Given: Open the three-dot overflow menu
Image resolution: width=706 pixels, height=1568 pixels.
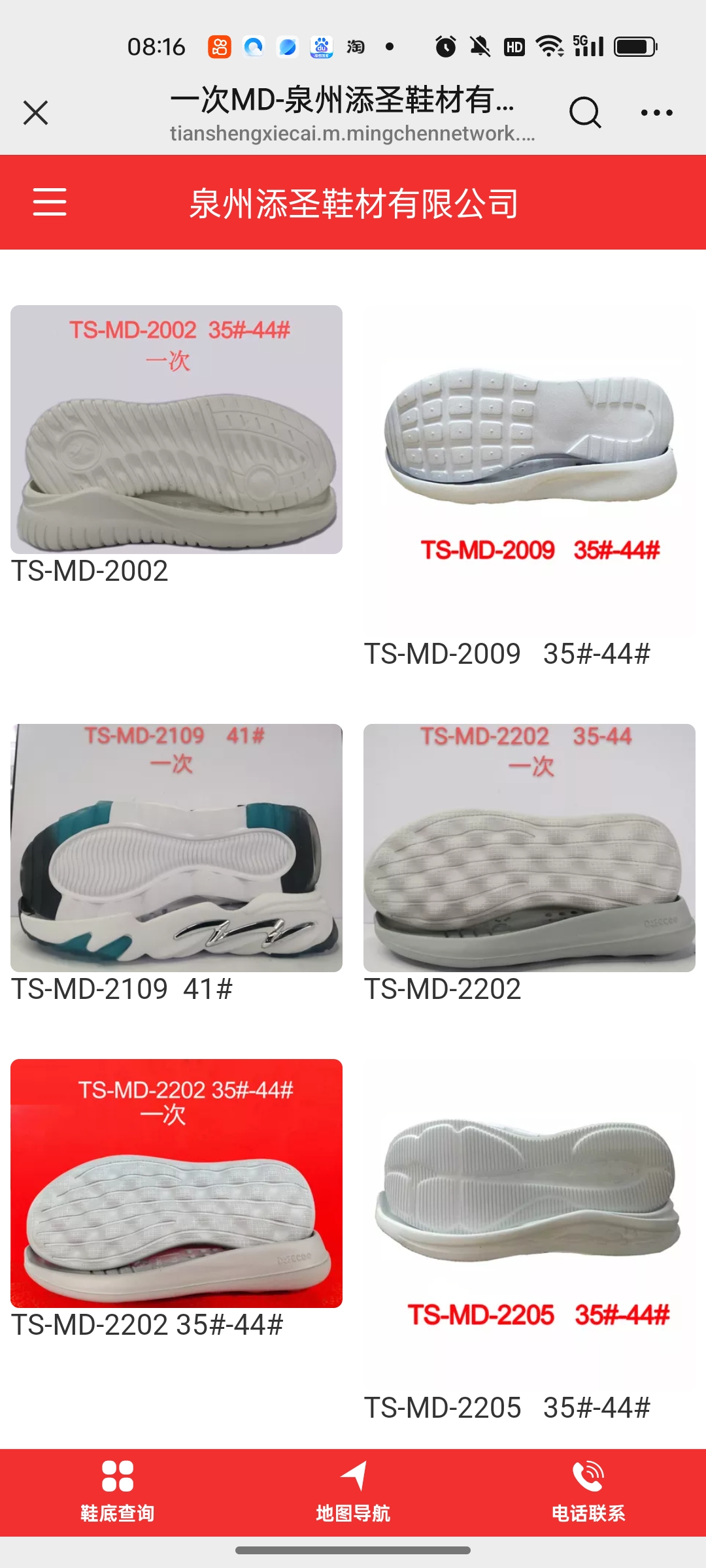Looking at the screenshot, I should (656, 113).
